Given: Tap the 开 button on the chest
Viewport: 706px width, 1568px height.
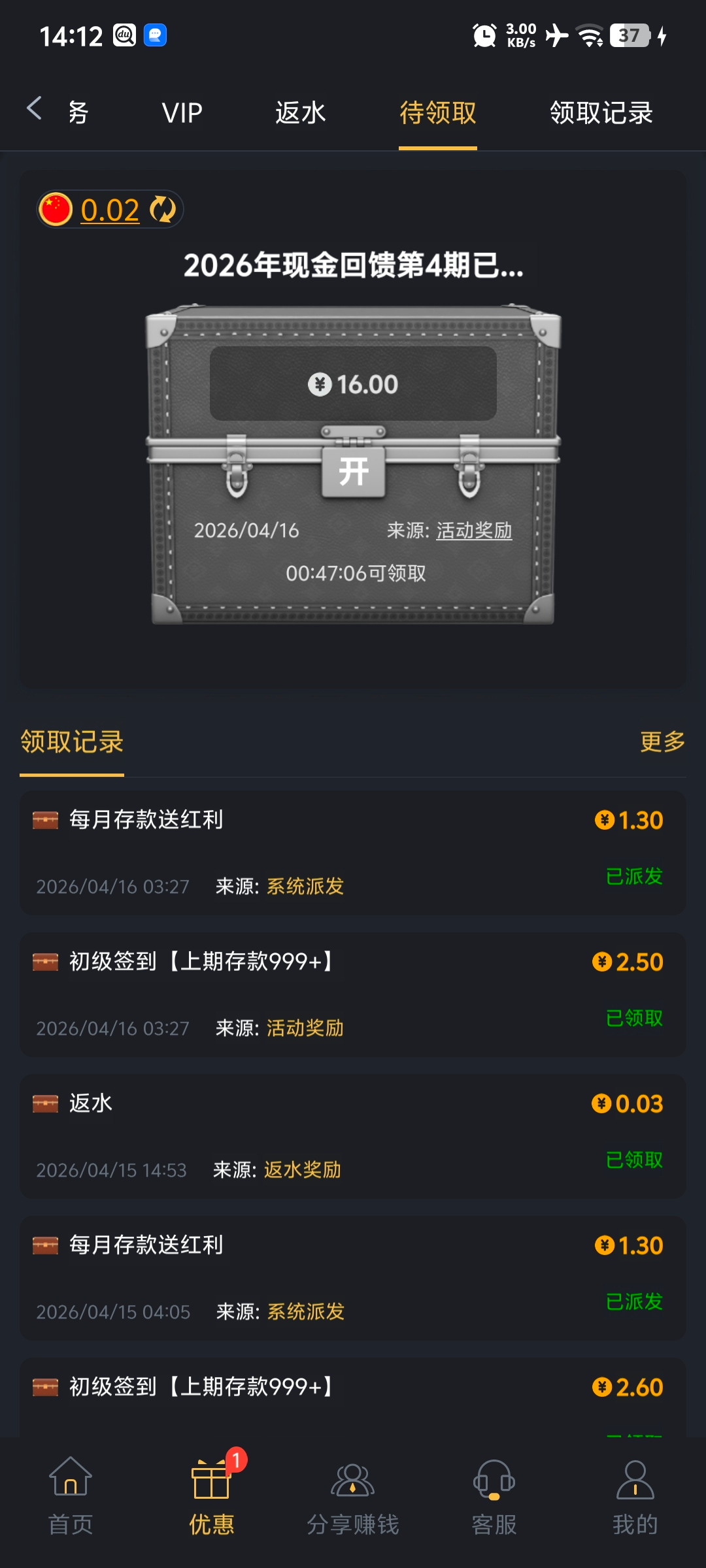Looking at the screenshot, I should pyautogui.click(x=353, y=471).
